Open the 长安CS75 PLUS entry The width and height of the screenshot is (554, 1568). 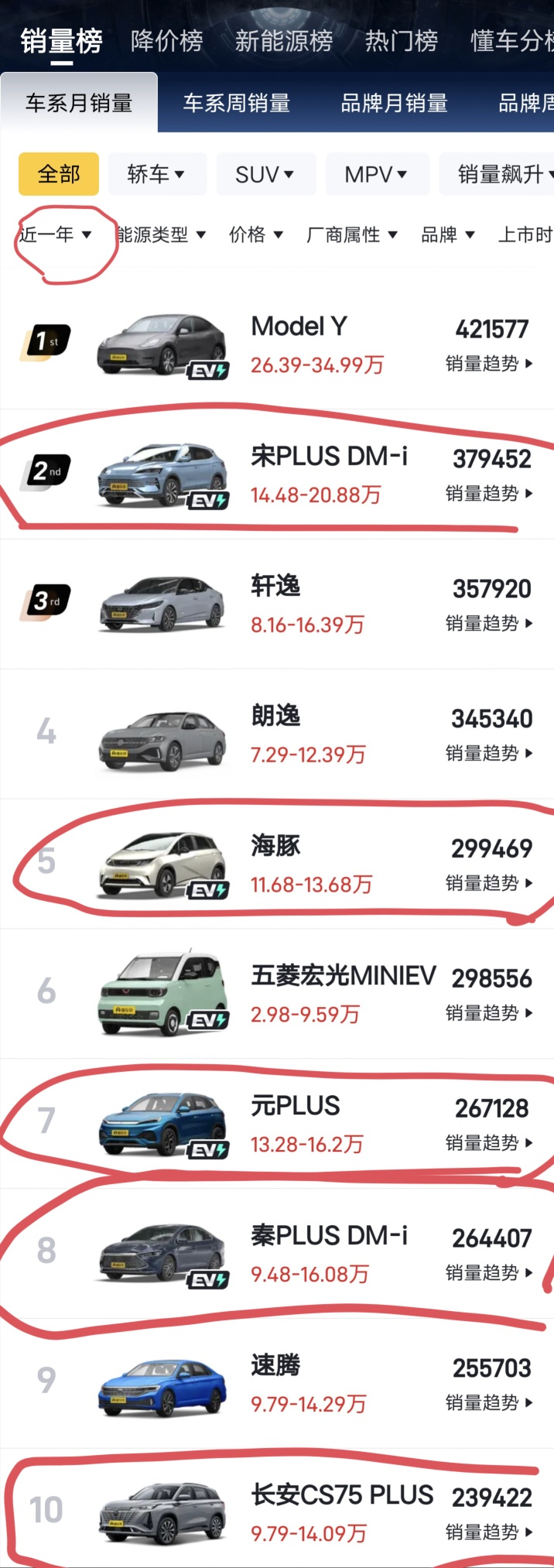341,1495
